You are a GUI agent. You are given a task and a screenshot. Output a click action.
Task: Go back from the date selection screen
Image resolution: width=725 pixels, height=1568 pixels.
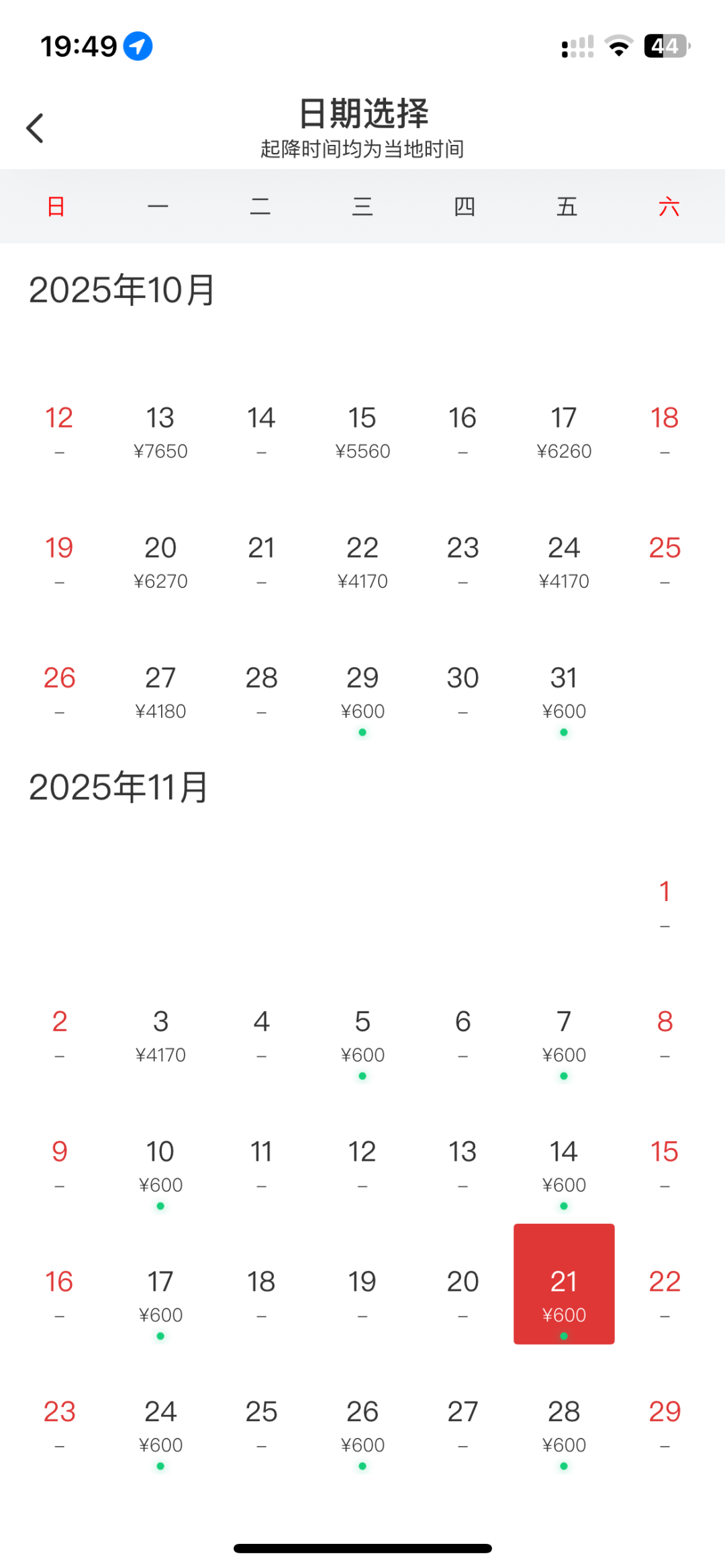point(35,127)
